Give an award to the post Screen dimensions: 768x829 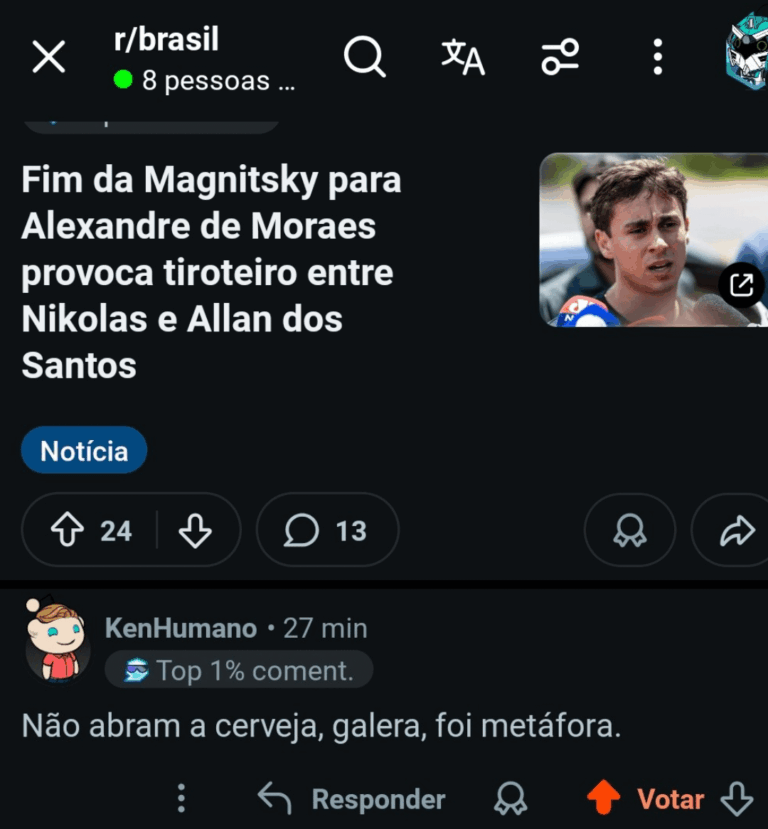630,531
